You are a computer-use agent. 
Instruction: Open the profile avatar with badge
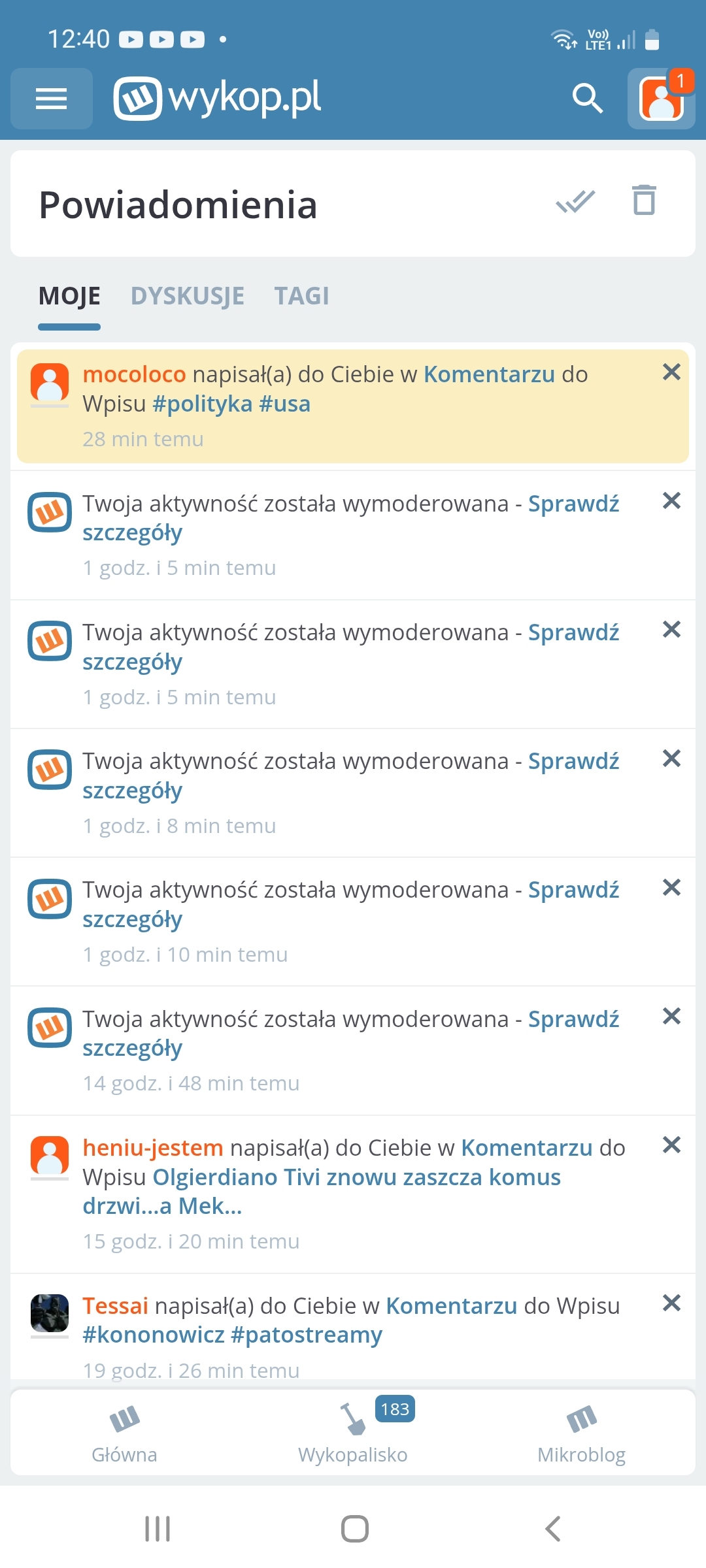662,99
